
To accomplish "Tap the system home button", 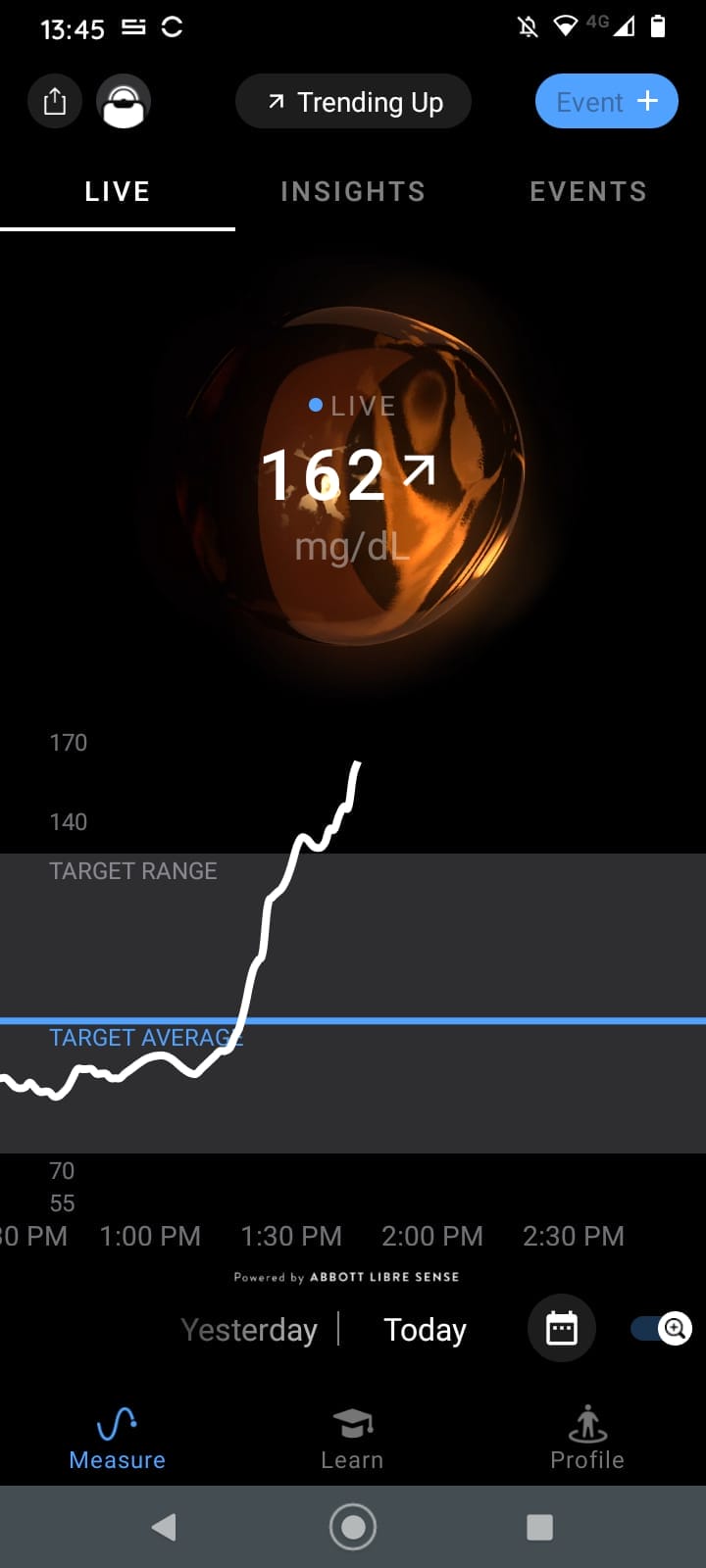I will coord(353,1527).
